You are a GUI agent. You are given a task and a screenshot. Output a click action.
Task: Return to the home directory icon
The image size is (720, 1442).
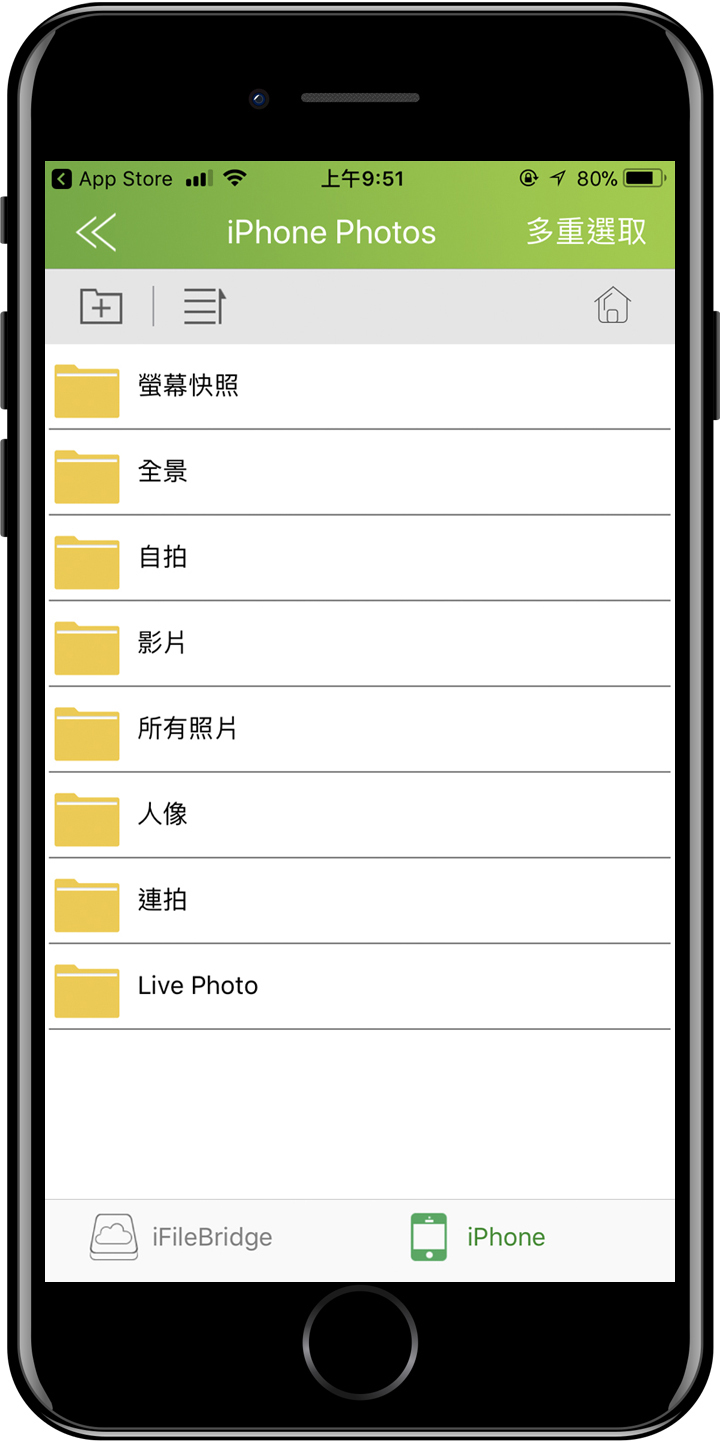coord(613,305)
